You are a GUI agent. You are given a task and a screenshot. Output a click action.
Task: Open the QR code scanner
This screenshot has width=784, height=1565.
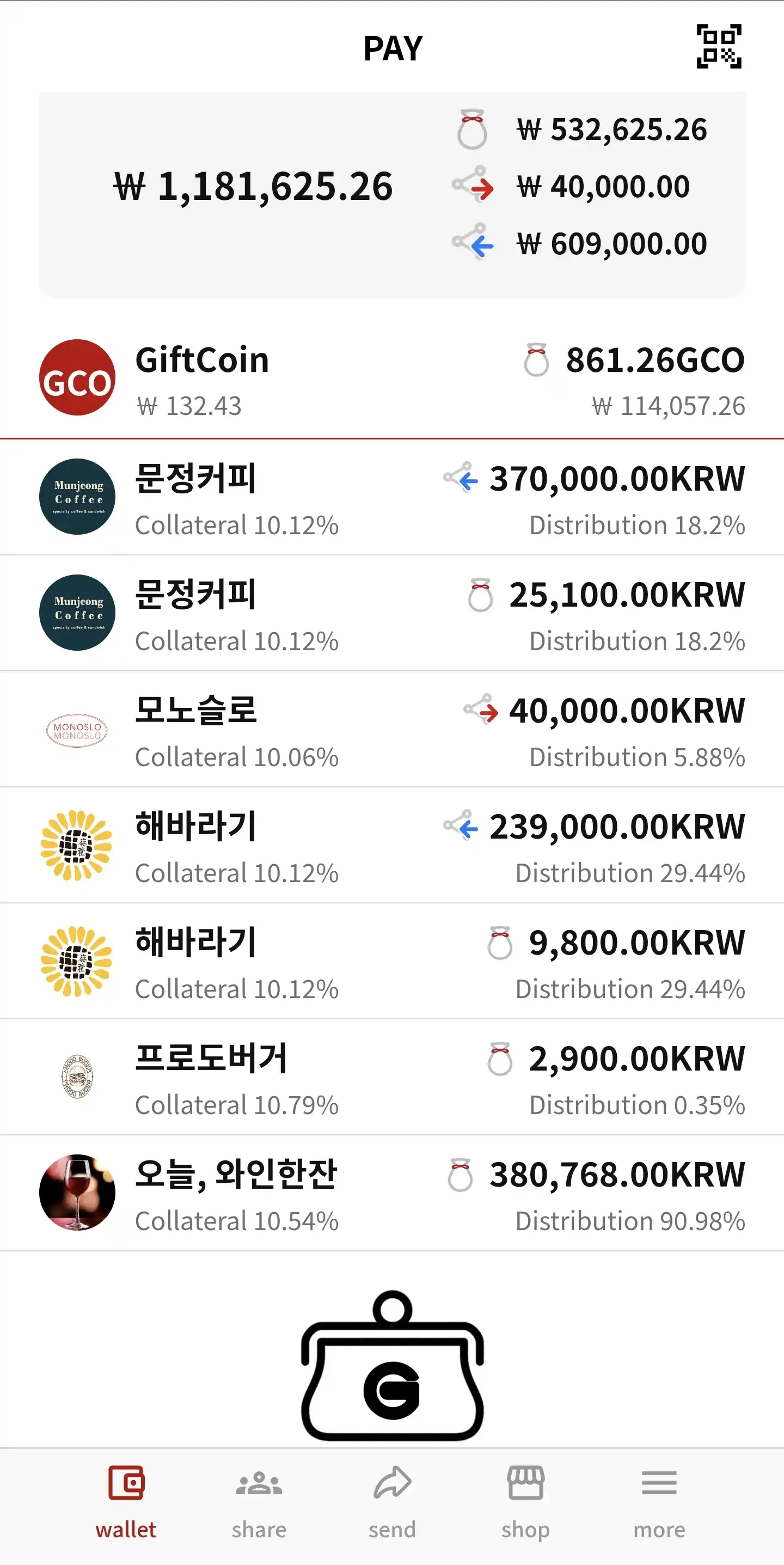(x=719, y=47)
